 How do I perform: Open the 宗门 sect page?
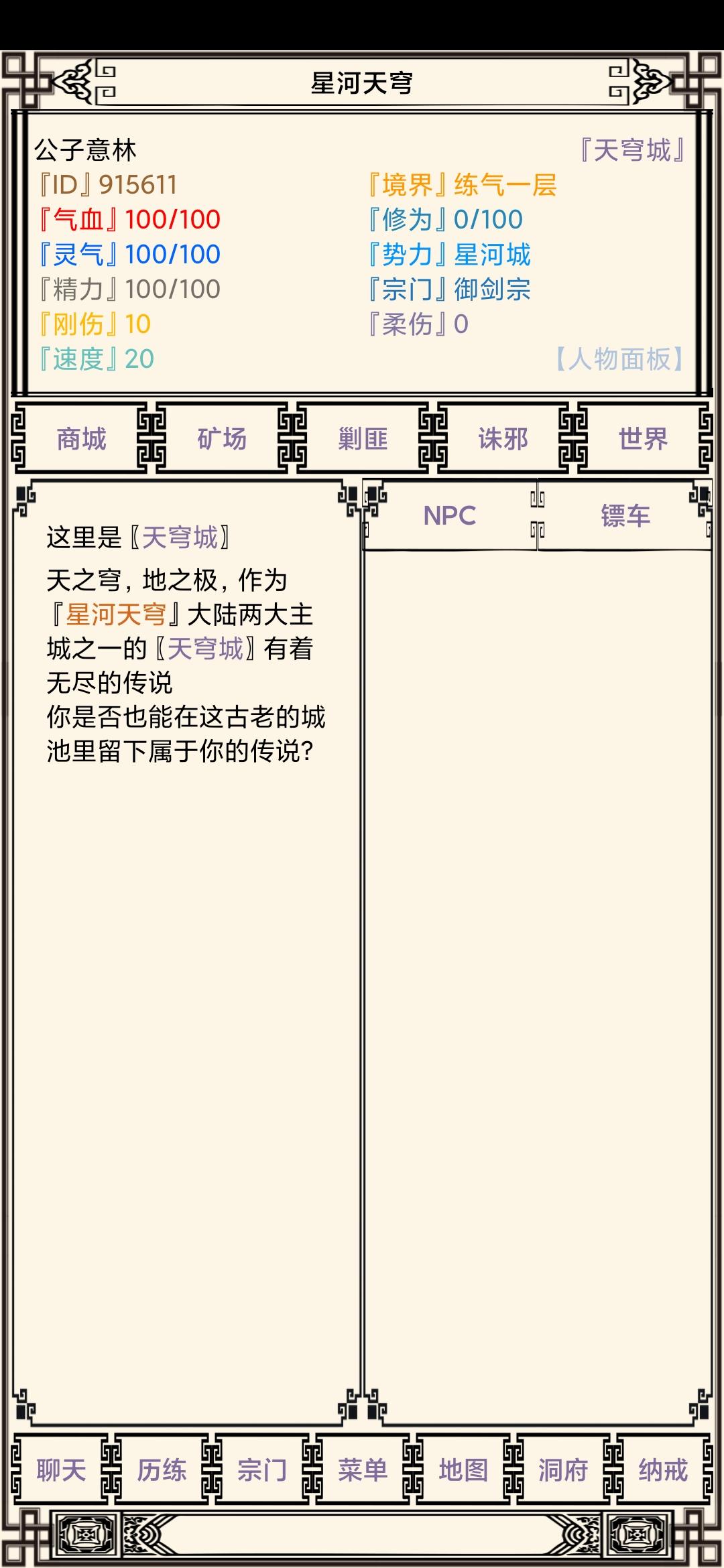tap(262, 1470)
